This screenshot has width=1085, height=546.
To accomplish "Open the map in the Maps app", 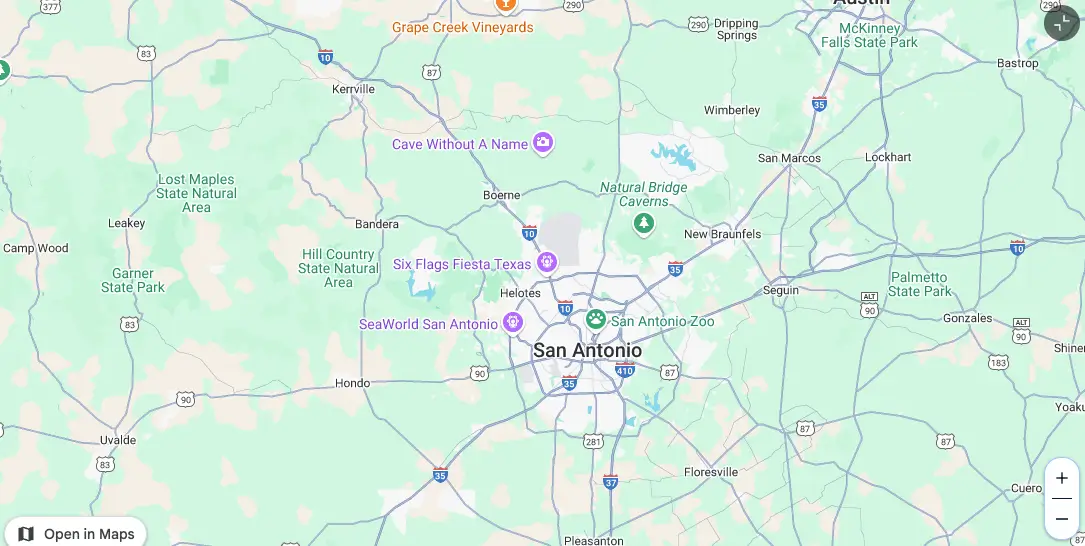I will pos(76,534).
